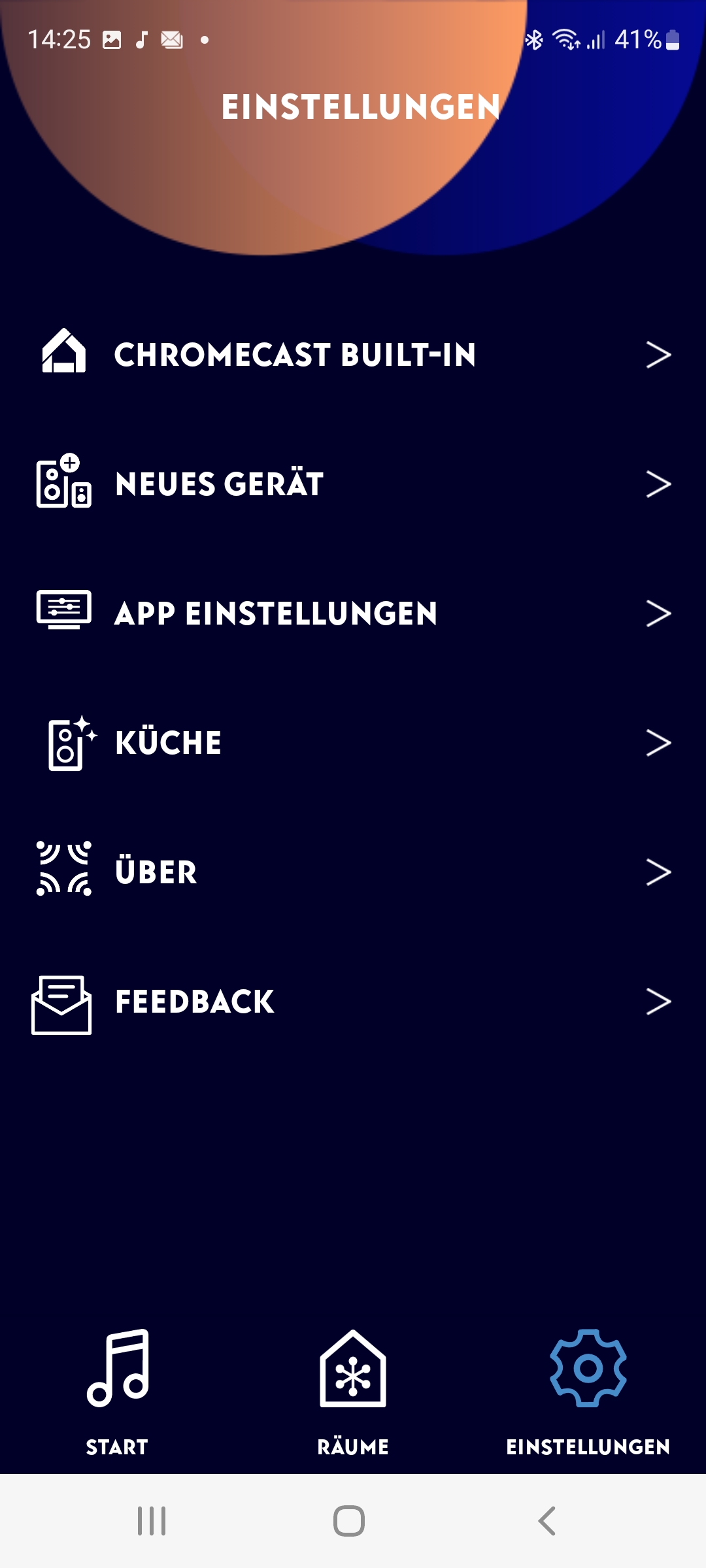Open the Über section
The width and height of the screenshot is (706, 1568).
[x=353, y=872]
